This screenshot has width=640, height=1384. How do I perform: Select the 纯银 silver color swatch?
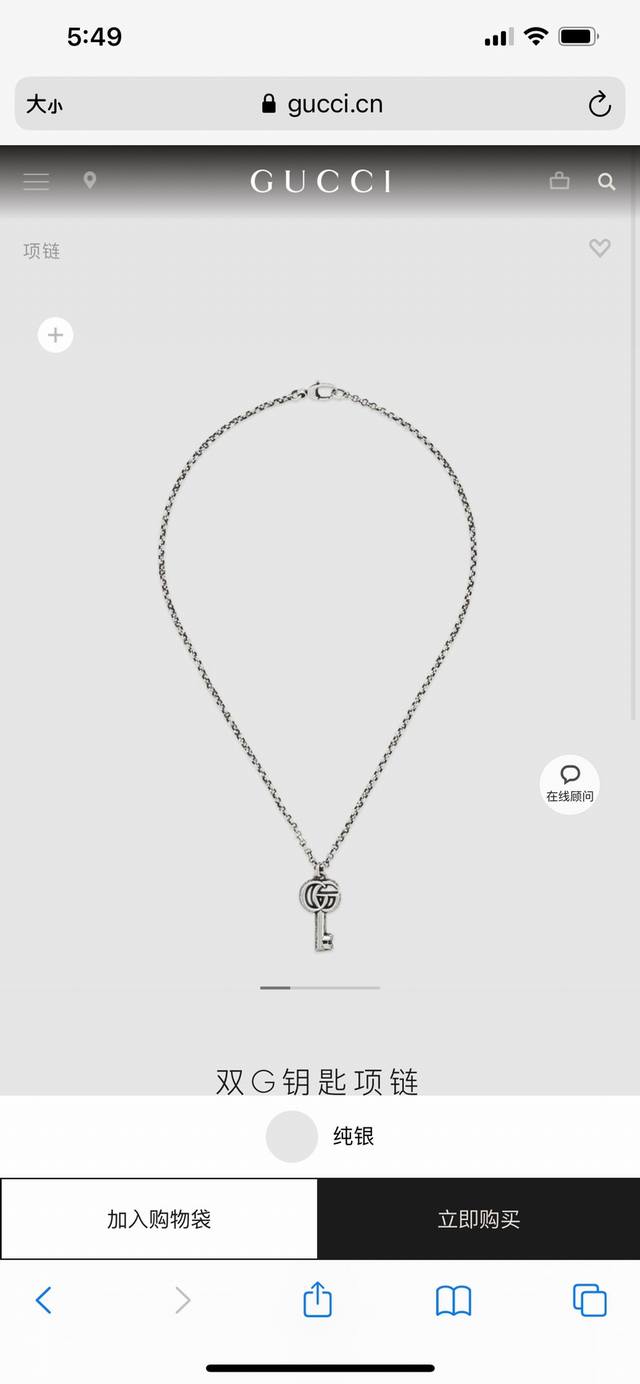click(x=292, y=1136)
